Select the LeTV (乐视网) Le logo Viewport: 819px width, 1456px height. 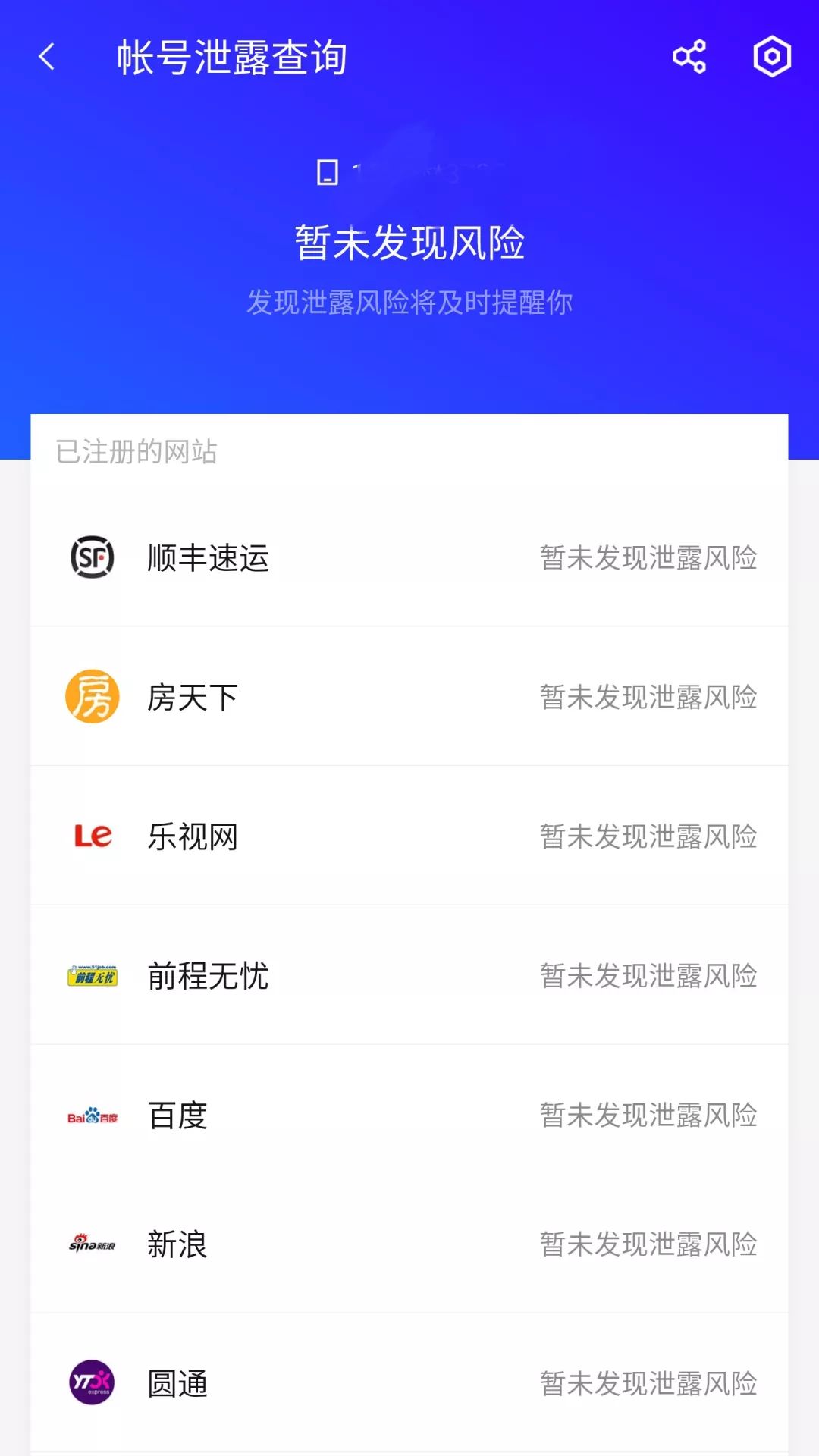[91, 836]
